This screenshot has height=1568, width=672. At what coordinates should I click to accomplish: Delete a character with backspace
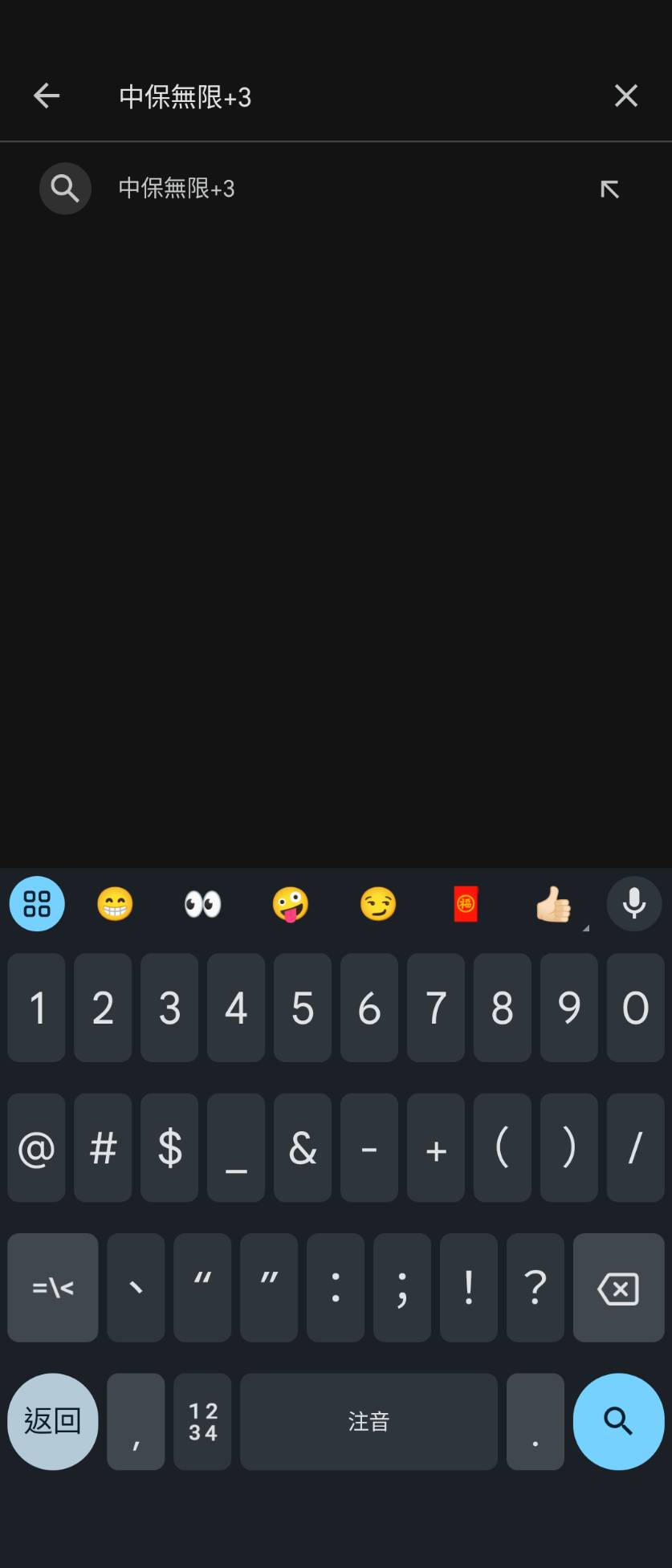tap(618, 1288)
